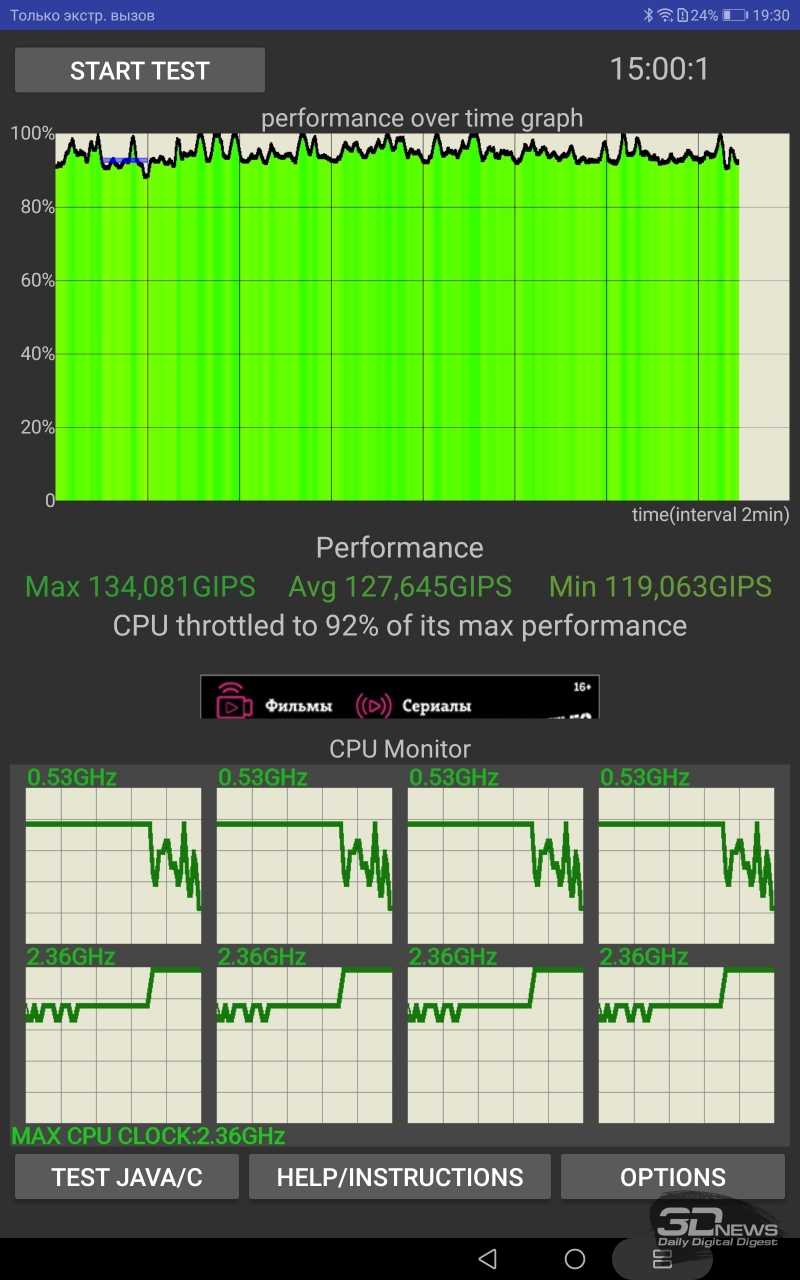Open HELP/INSTRUCTIONS

[x=400, y=1177]
